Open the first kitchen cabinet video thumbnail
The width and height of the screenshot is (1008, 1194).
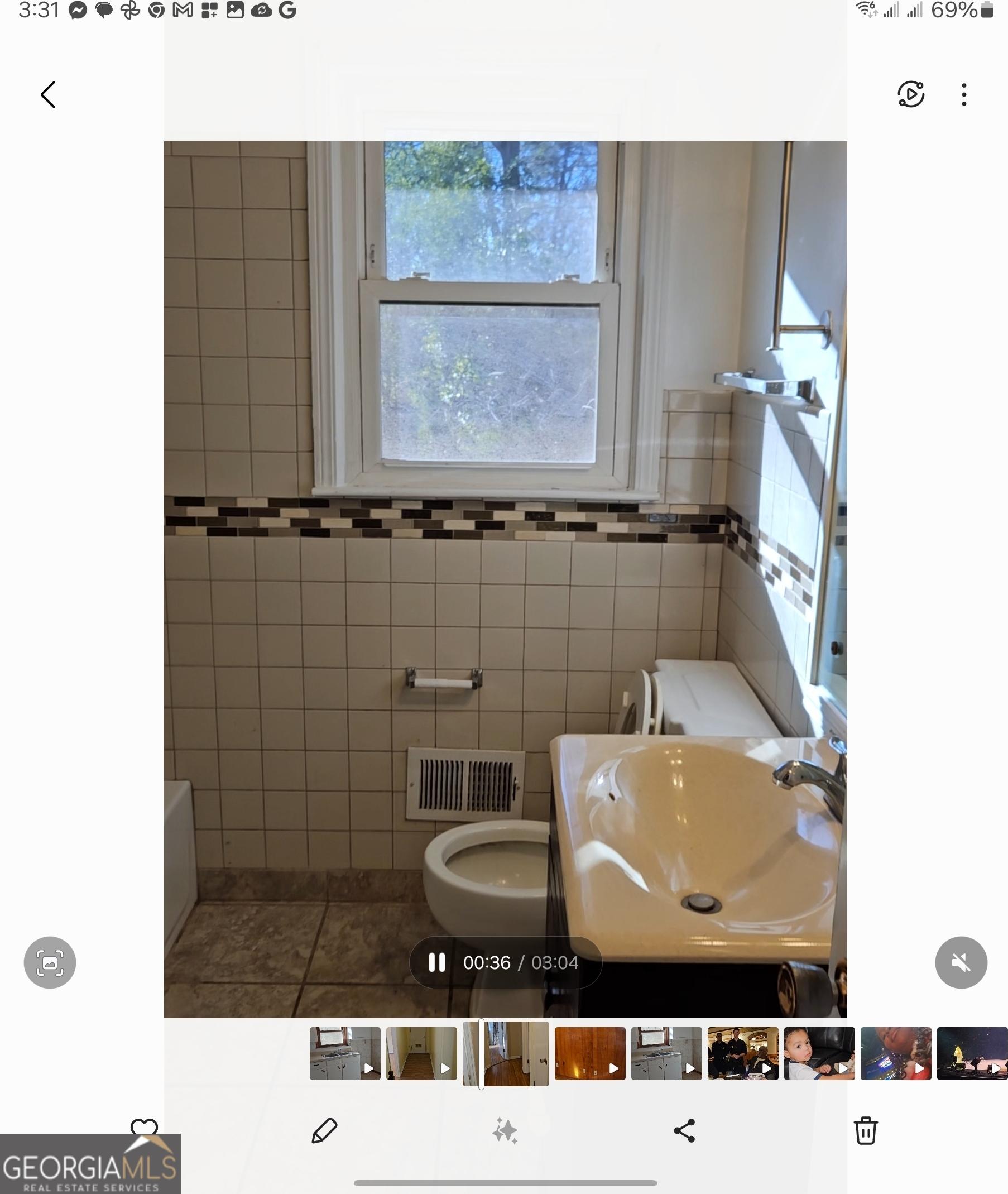tap(344, 1053)
